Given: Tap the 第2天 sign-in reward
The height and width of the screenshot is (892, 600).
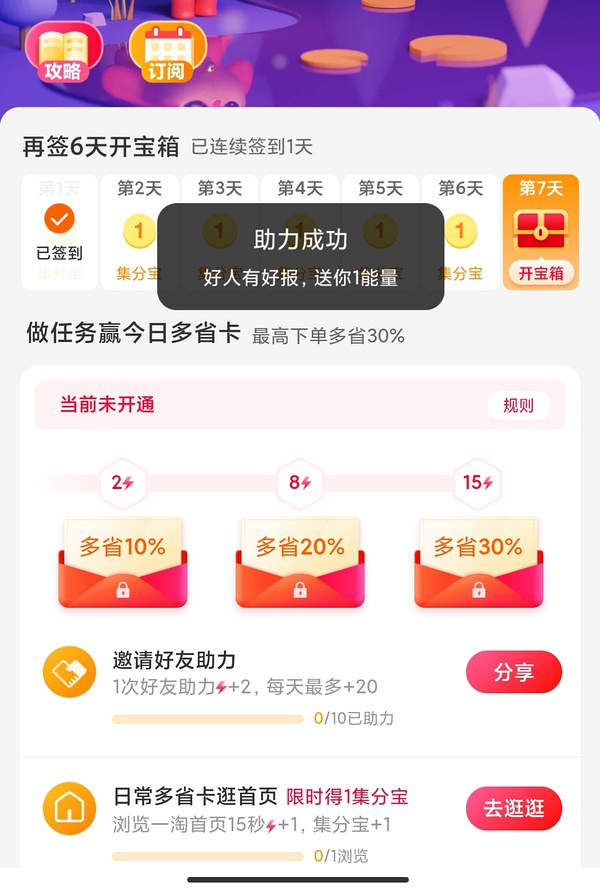Looking at the screenshot, I should pos(139,233).
